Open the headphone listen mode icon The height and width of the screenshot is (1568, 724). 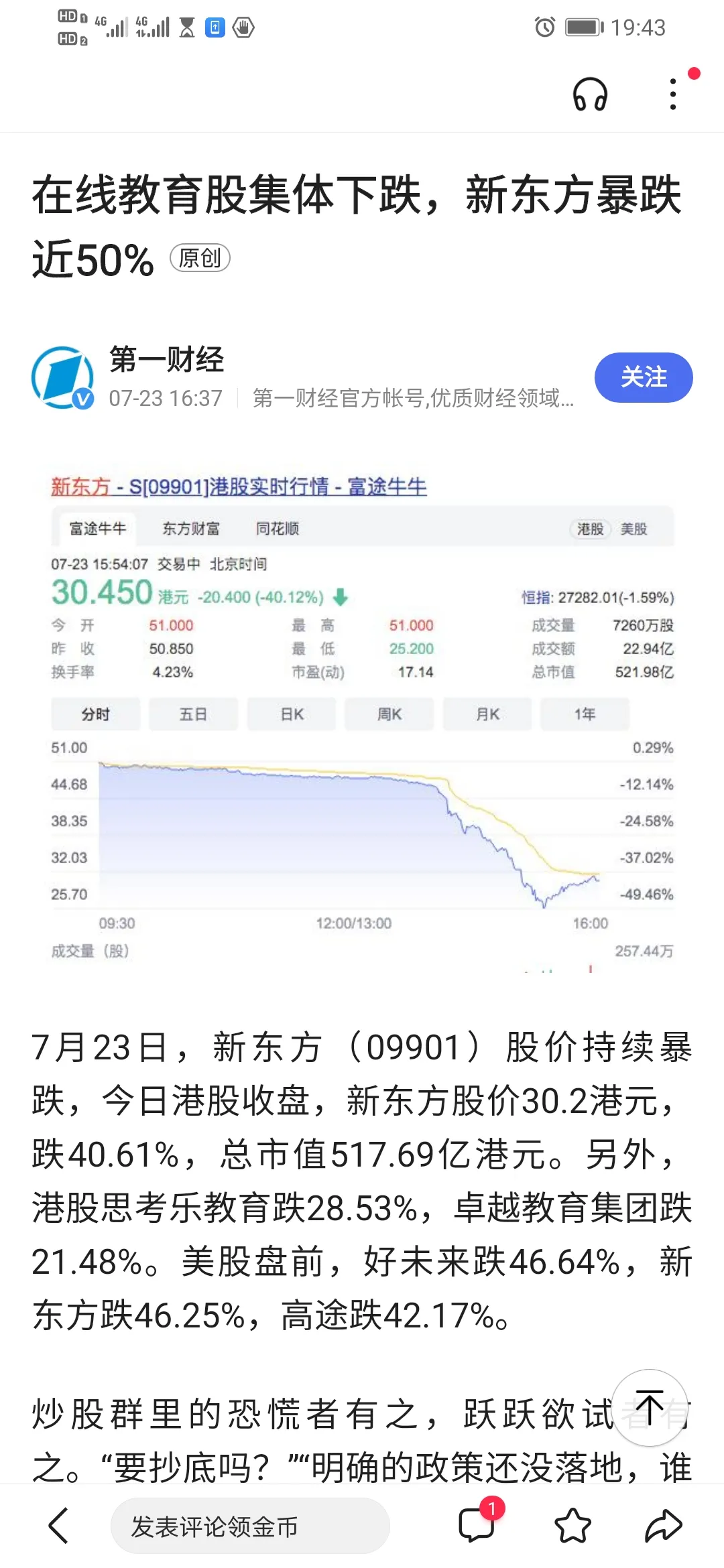tap(590, 94)
